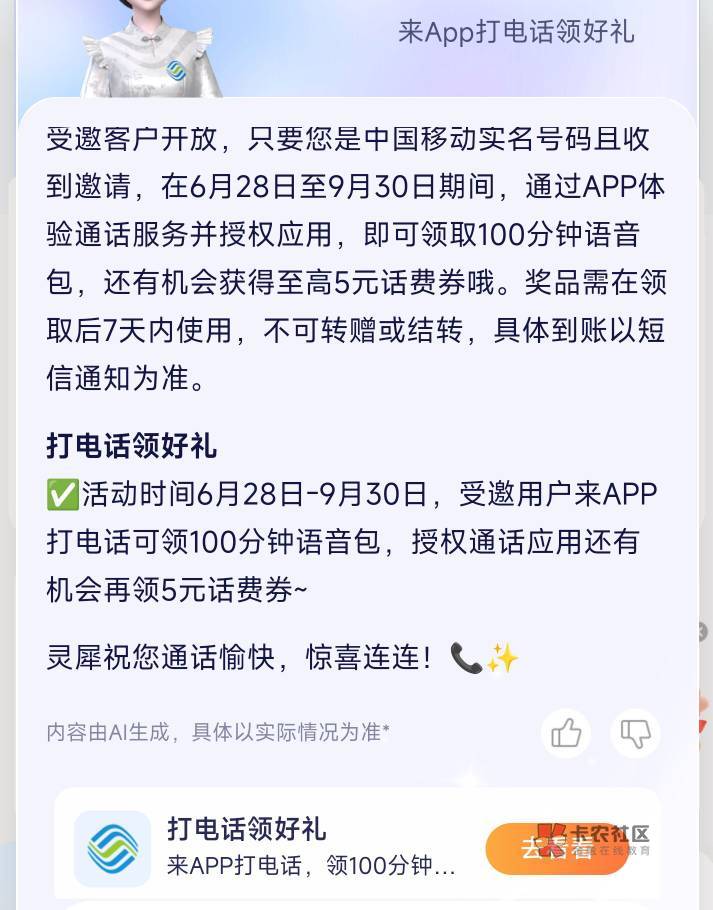Tap the orange 去看看 button
This screenshot has width=713, height=910.
[556, 848]
